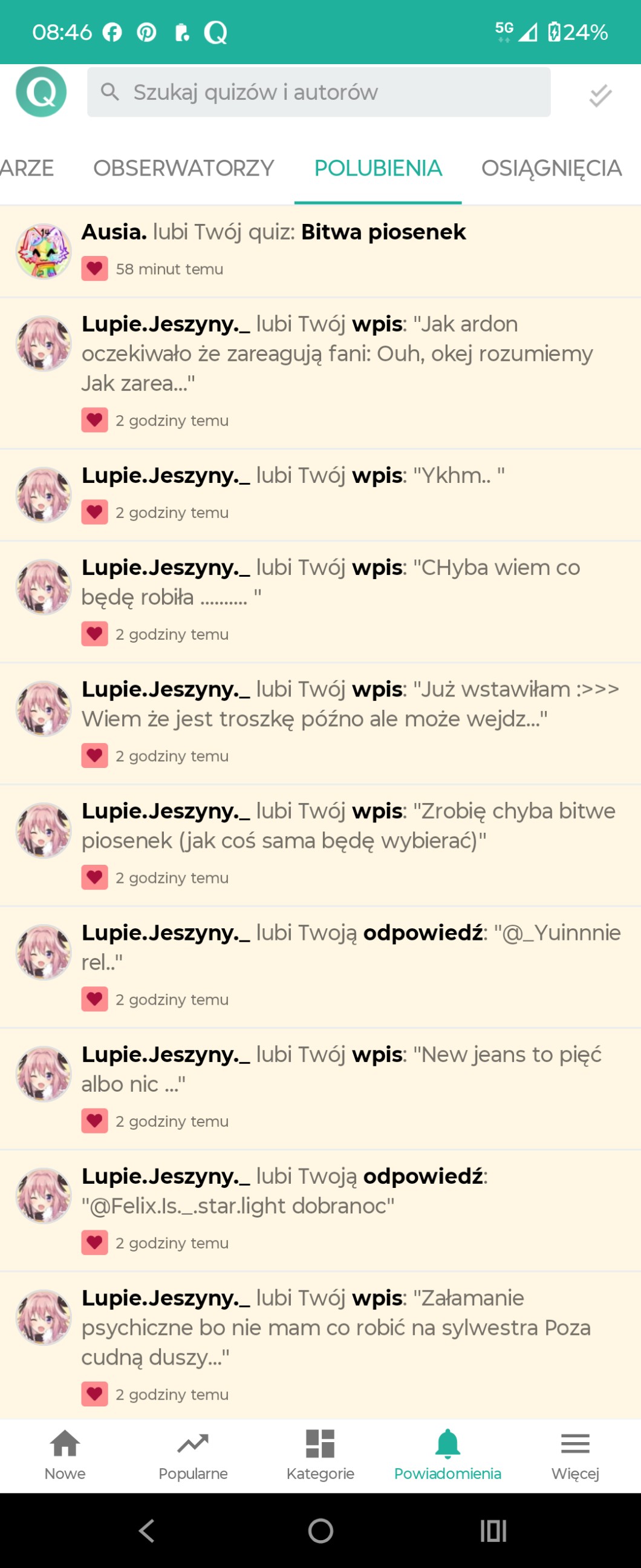Image resolution: width=641 pixels, height=1568 pixels.
Task: Mark all notifications as read
Action: [600, 96]
